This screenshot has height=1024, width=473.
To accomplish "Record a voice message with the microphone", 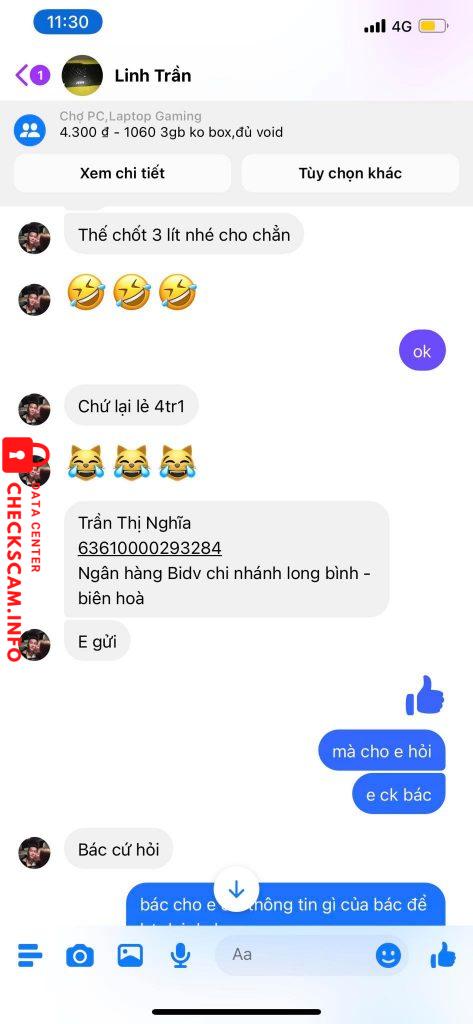I will coord(180,956).
